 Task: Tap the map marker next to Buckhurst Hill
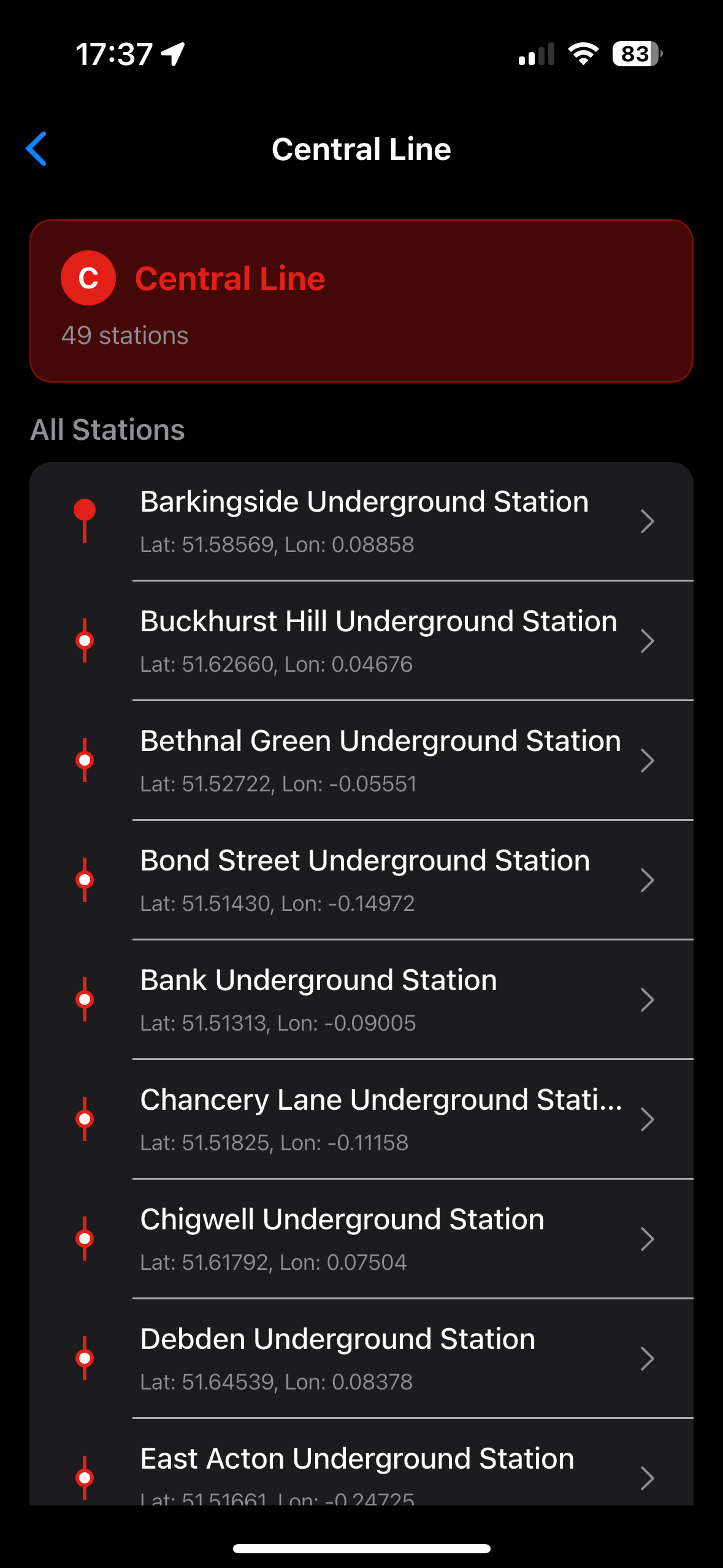tap(85, 640)
